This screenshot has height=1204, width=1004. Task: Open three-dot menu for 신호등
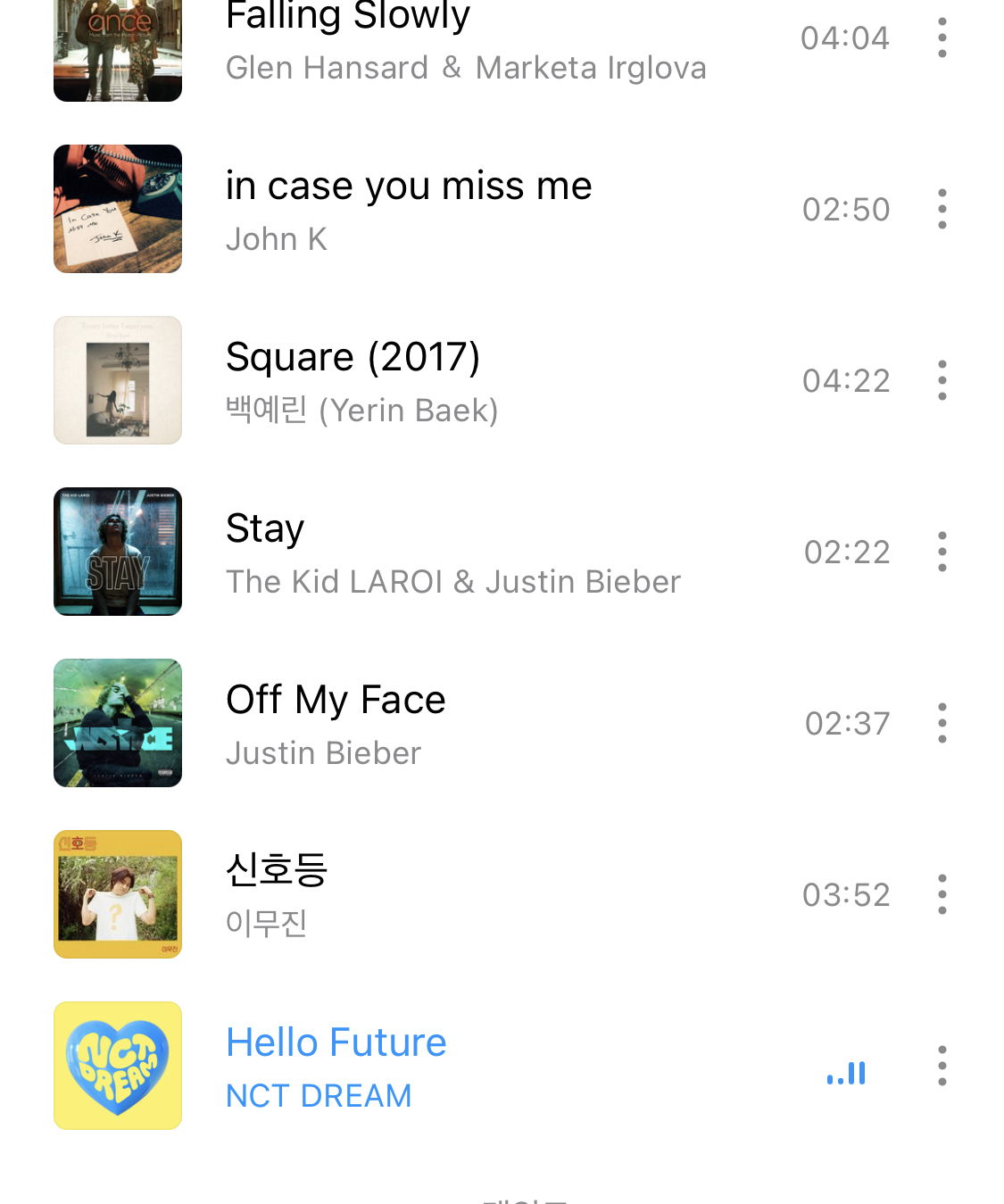point(942,895)
